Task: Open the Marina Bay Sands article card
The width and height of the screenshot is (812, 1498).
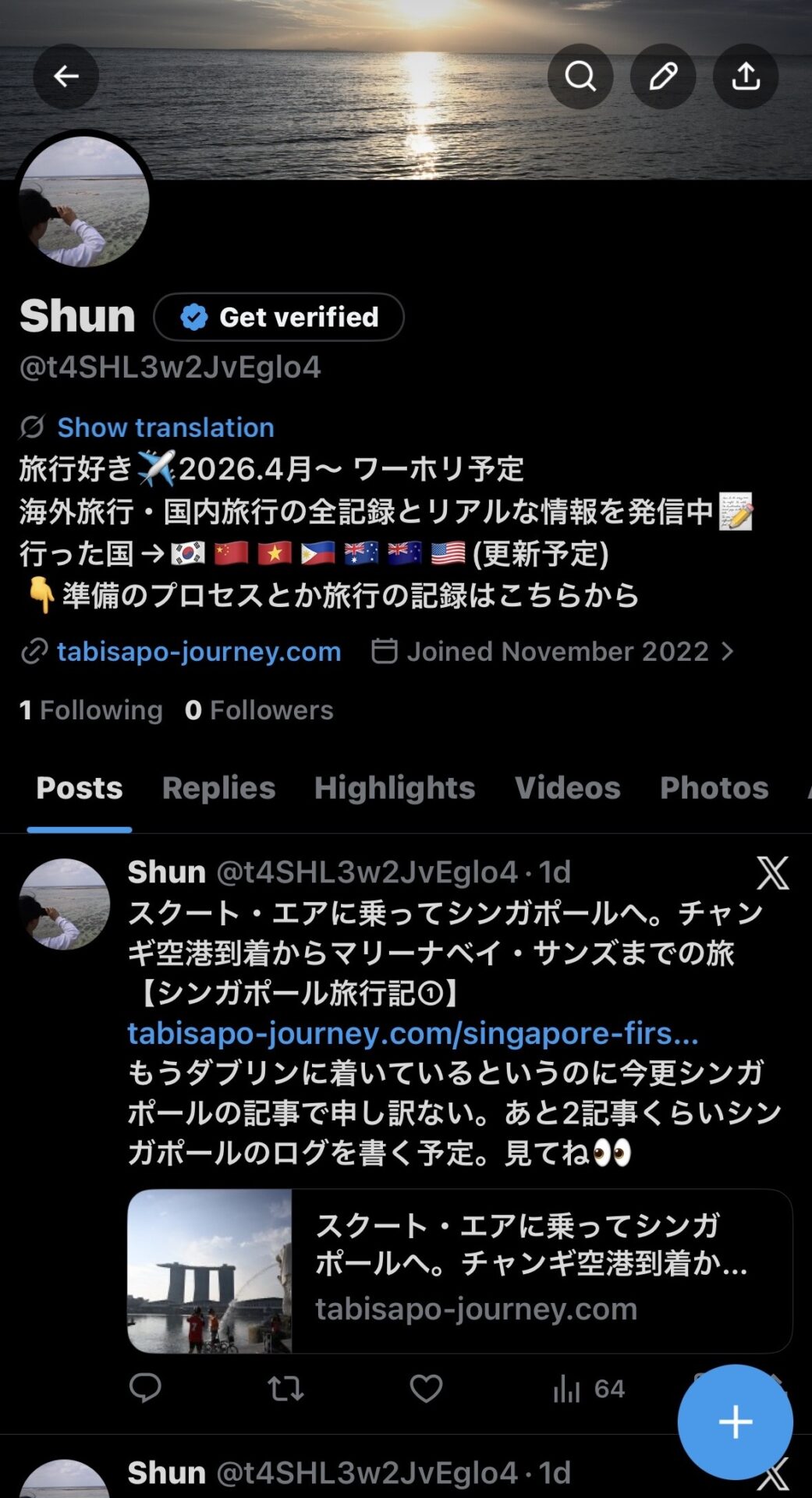Action: 459,1271
